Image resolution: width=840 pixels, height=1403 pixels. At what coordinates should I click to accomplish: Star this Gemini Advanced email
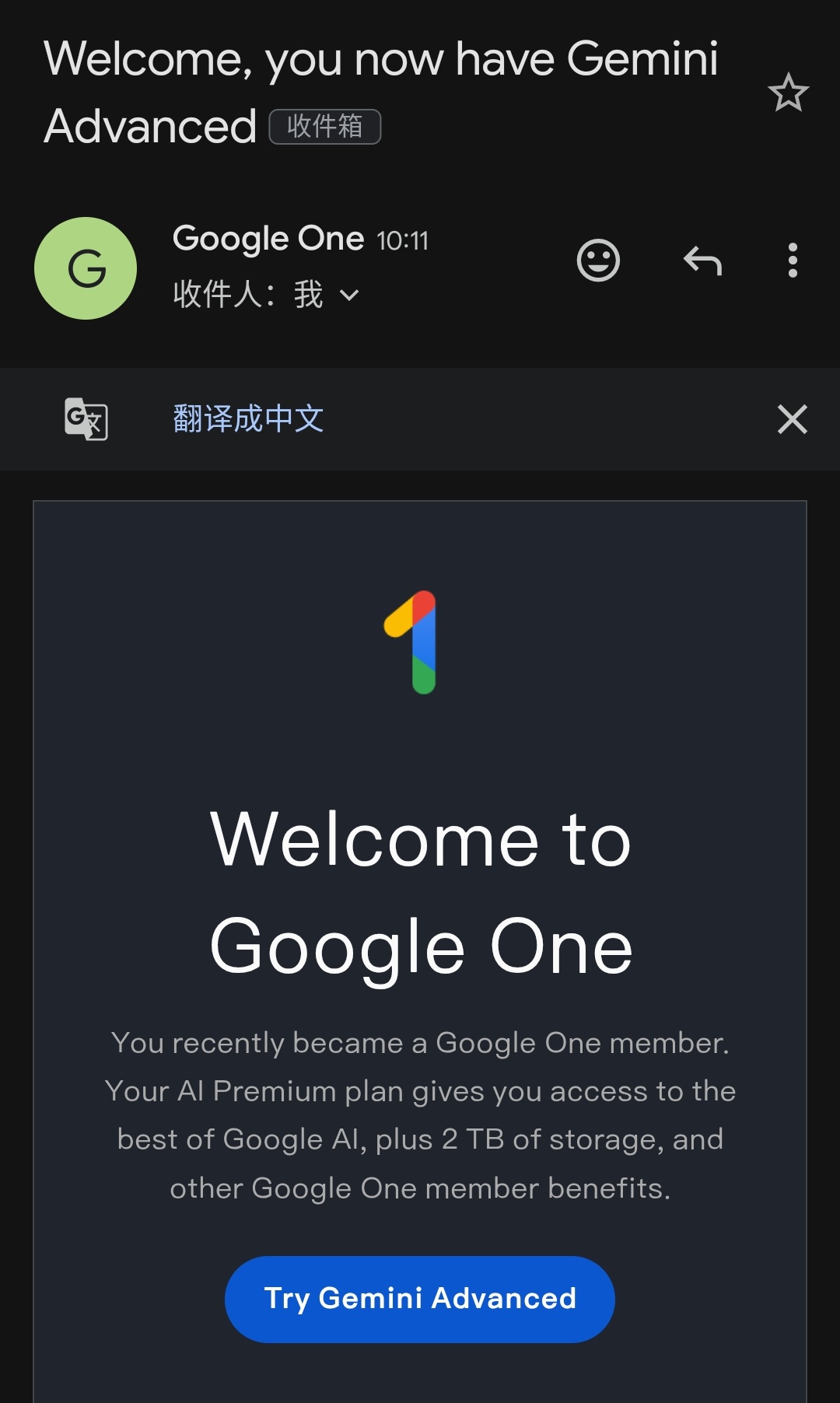pyautogui.click(x=788, y=93)
